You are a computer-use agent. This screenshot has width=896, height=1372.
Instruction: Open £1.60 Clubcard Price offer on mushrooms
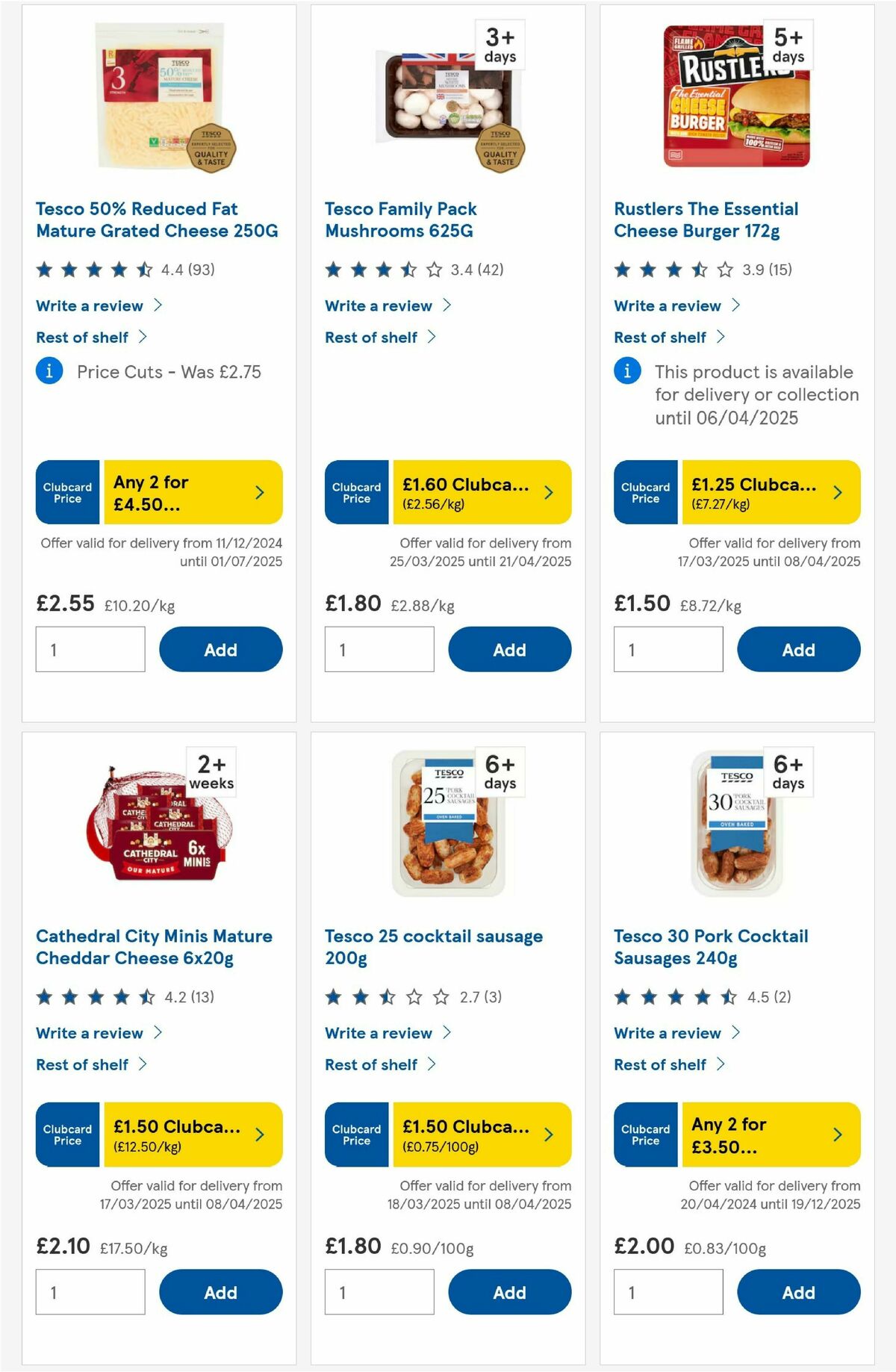(x=482, y=492)
